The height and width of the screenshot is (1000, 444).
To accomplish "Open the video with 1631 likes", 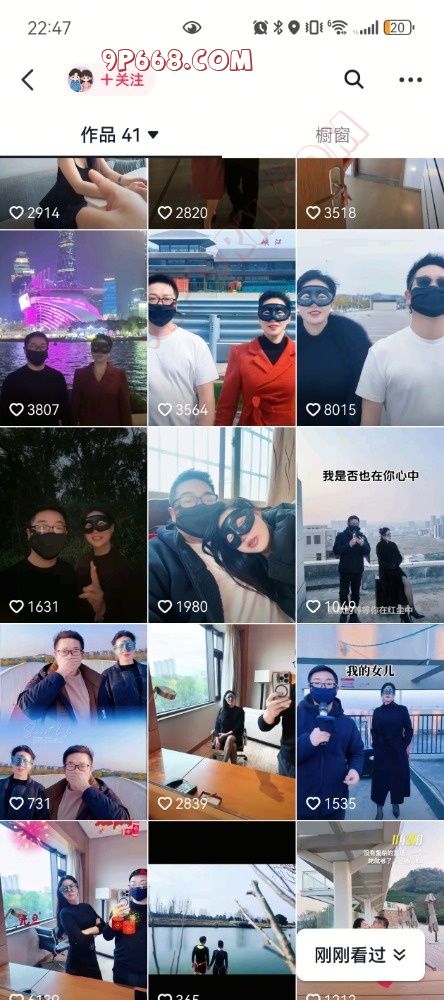I will (73, 525).
